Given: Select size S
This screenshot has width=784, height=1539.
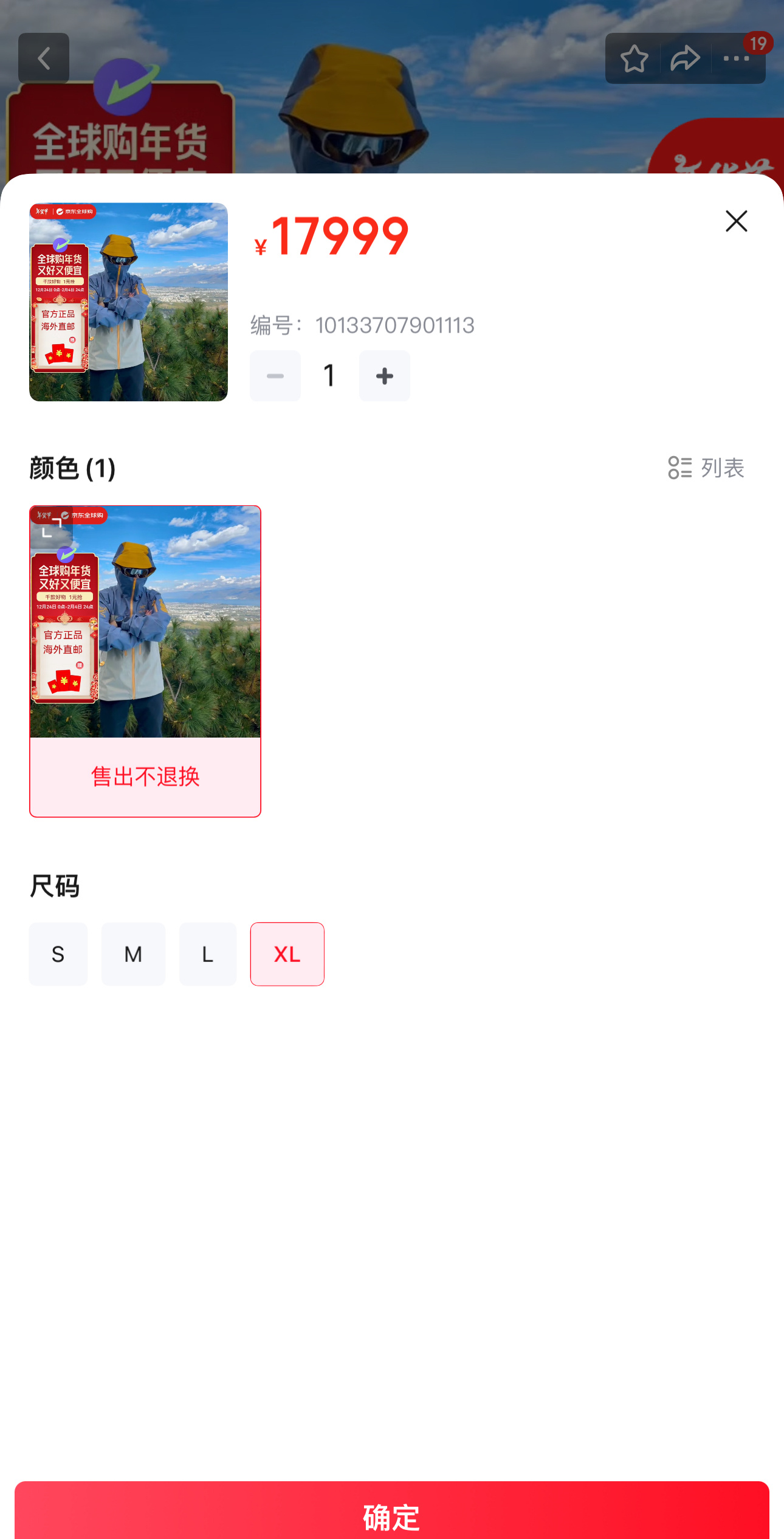Looking at the screenshot, I should [58, 954].
